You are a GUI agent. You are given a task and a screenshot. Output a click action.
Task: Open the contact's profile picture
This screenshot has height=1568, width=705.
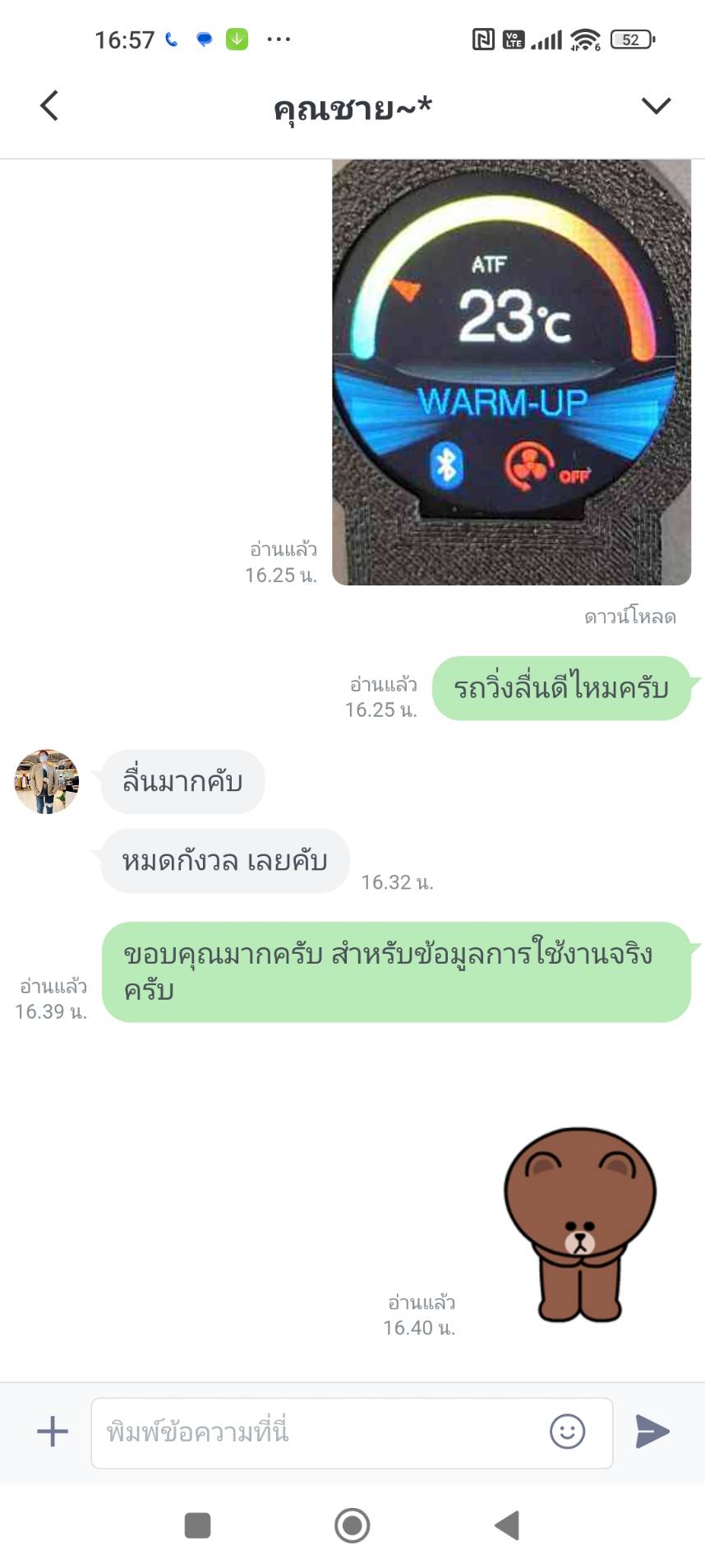point(47,781)
